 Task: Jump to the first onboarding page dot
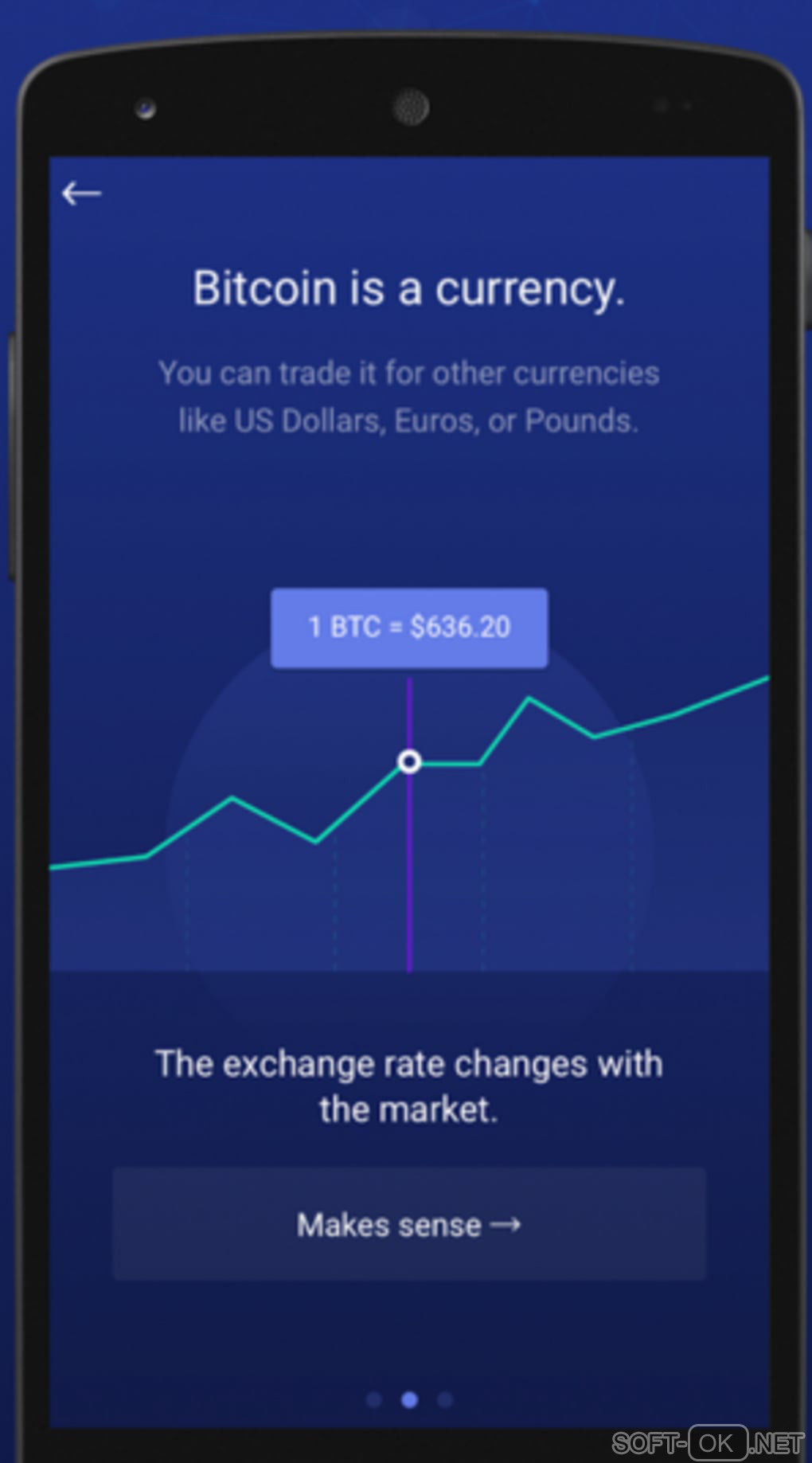coord(373,1399)
